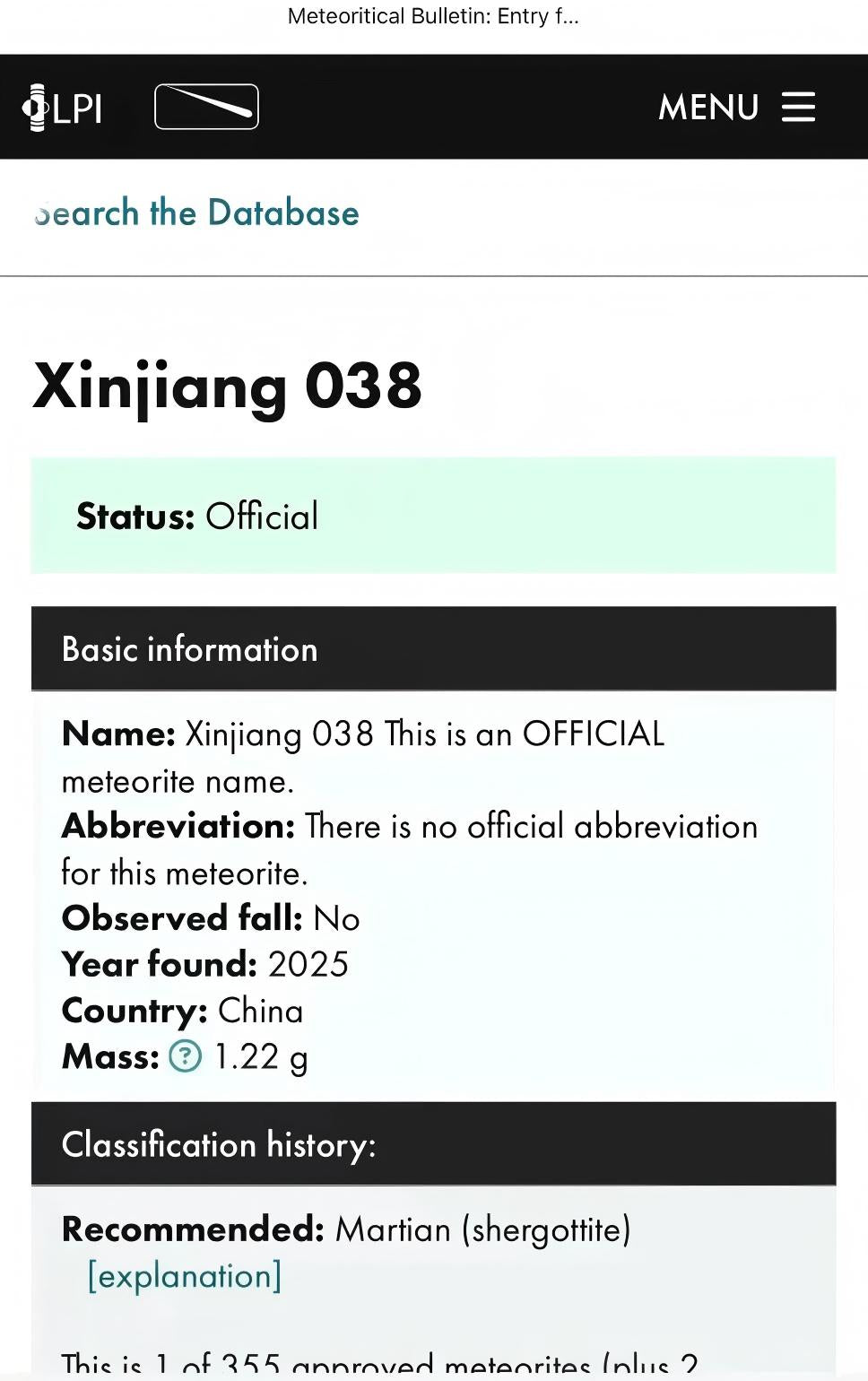Collapse the Status: Official banner
Viewport: 868px width, 1381px height.
[197, 516]
